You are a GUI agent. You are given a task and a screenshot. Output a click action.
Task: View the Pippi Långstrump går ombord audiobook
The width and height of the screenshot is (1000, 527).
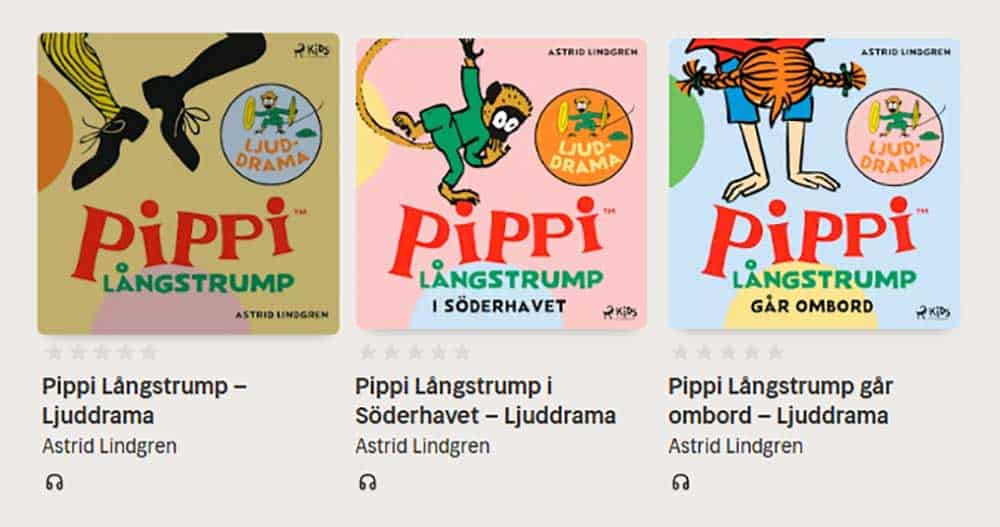point(814,184)
